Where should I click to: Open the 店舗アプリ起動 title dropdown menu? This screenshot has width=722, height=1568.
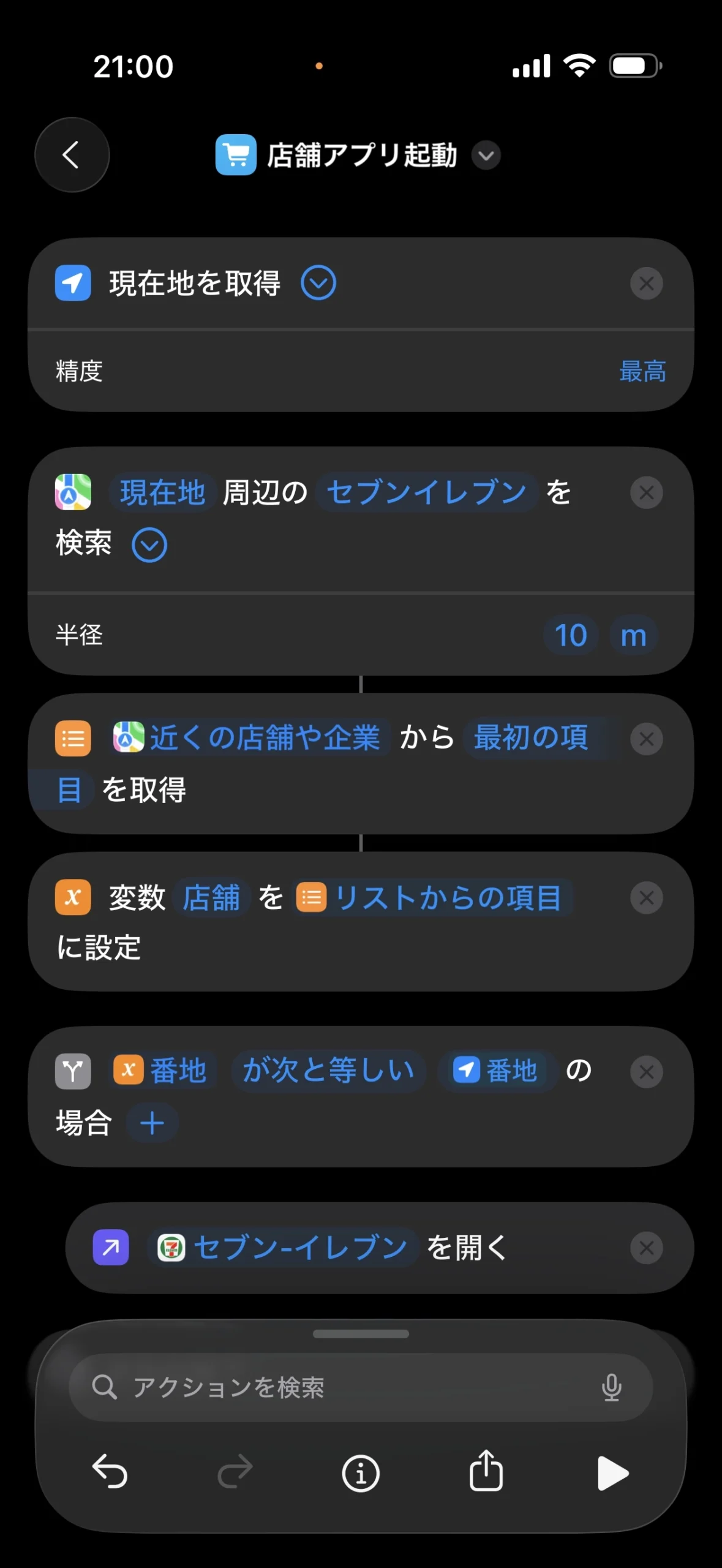486,156
